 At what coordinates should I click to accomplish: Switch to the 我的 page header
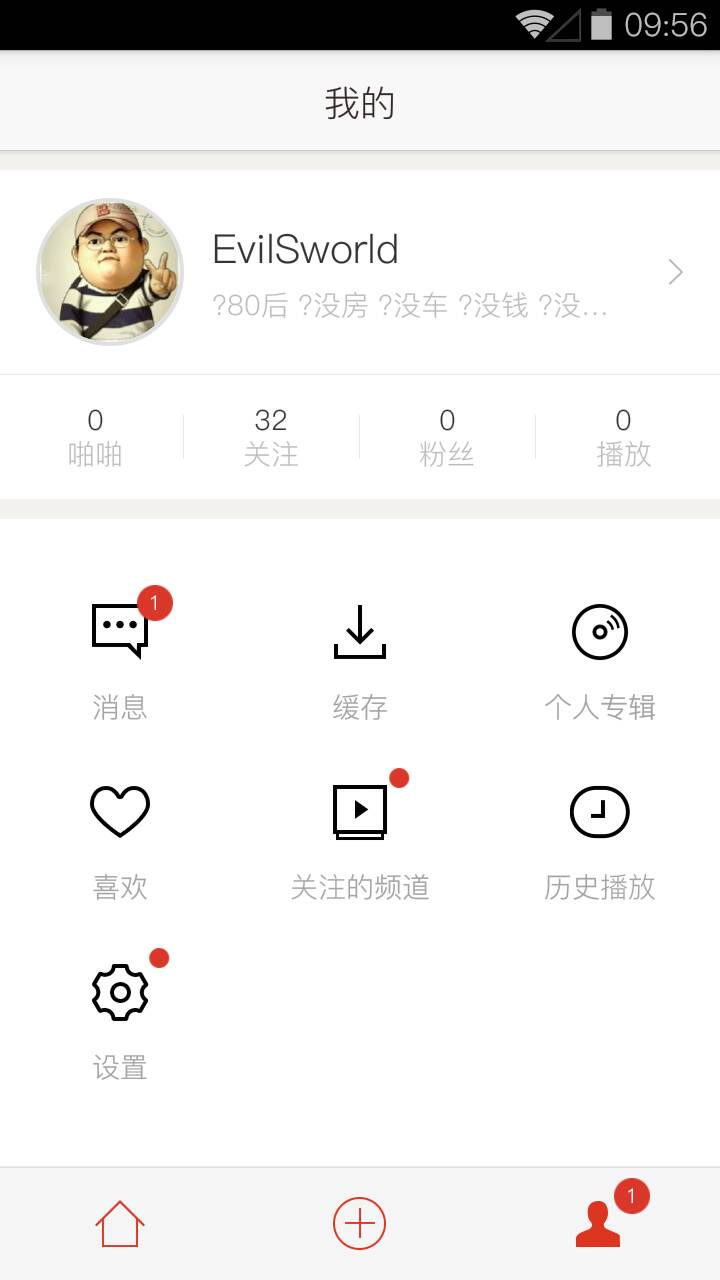coord(360,100)
